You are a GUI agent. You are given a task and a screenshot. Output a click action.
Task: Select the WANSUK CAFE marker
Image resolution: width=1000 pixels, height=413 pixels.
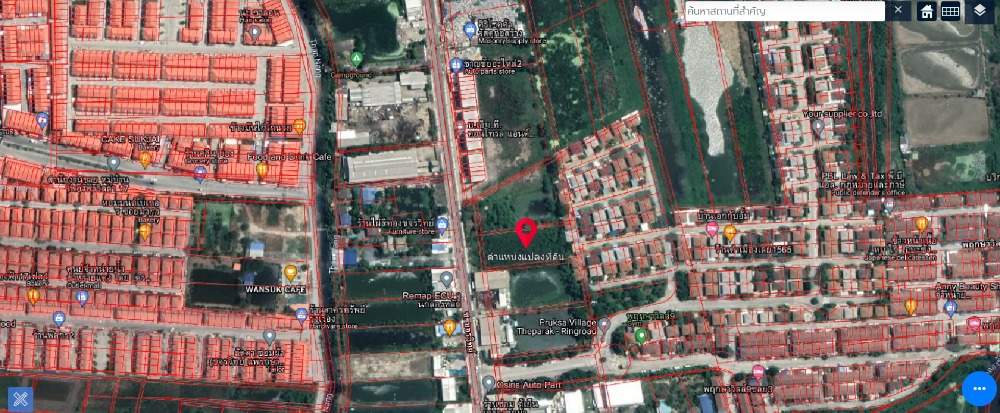[x=290, y=272]
